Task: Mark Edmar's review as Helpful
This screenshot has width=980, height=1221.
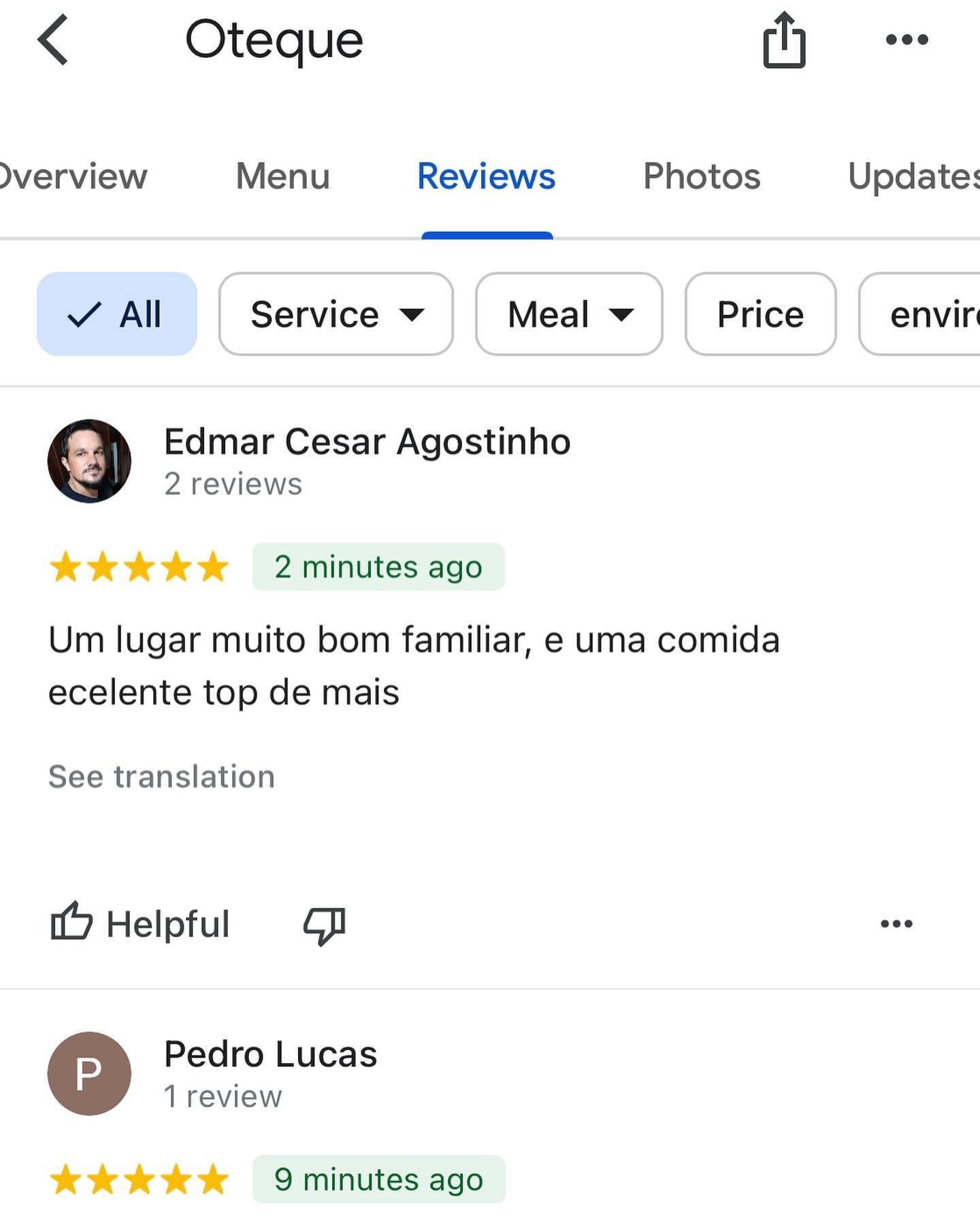Action: pos(140,924)
